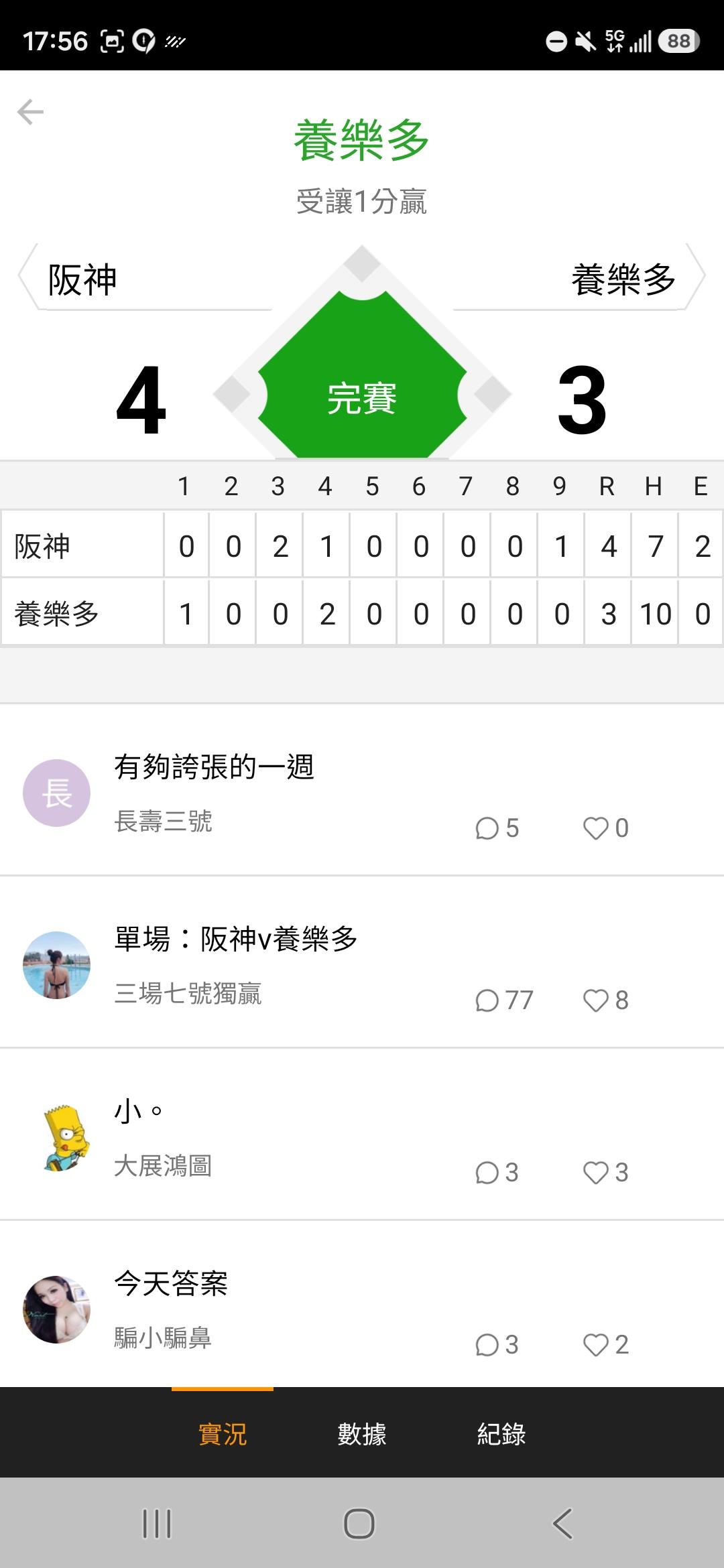Tap the system home button
724x1568 pixels.
click(359, 1524)
